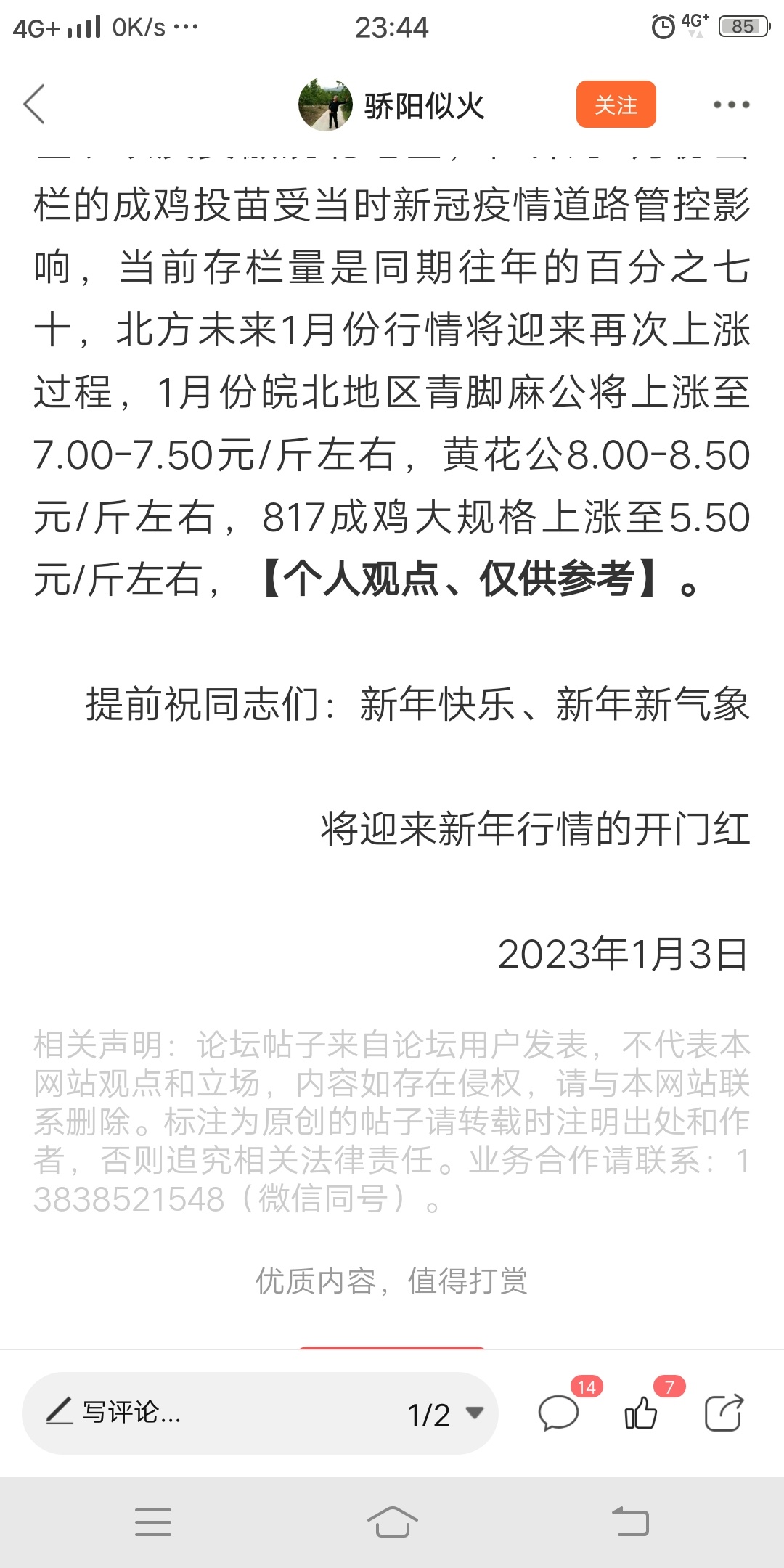Go back using the top-left arrow

[x=34, y=105]
